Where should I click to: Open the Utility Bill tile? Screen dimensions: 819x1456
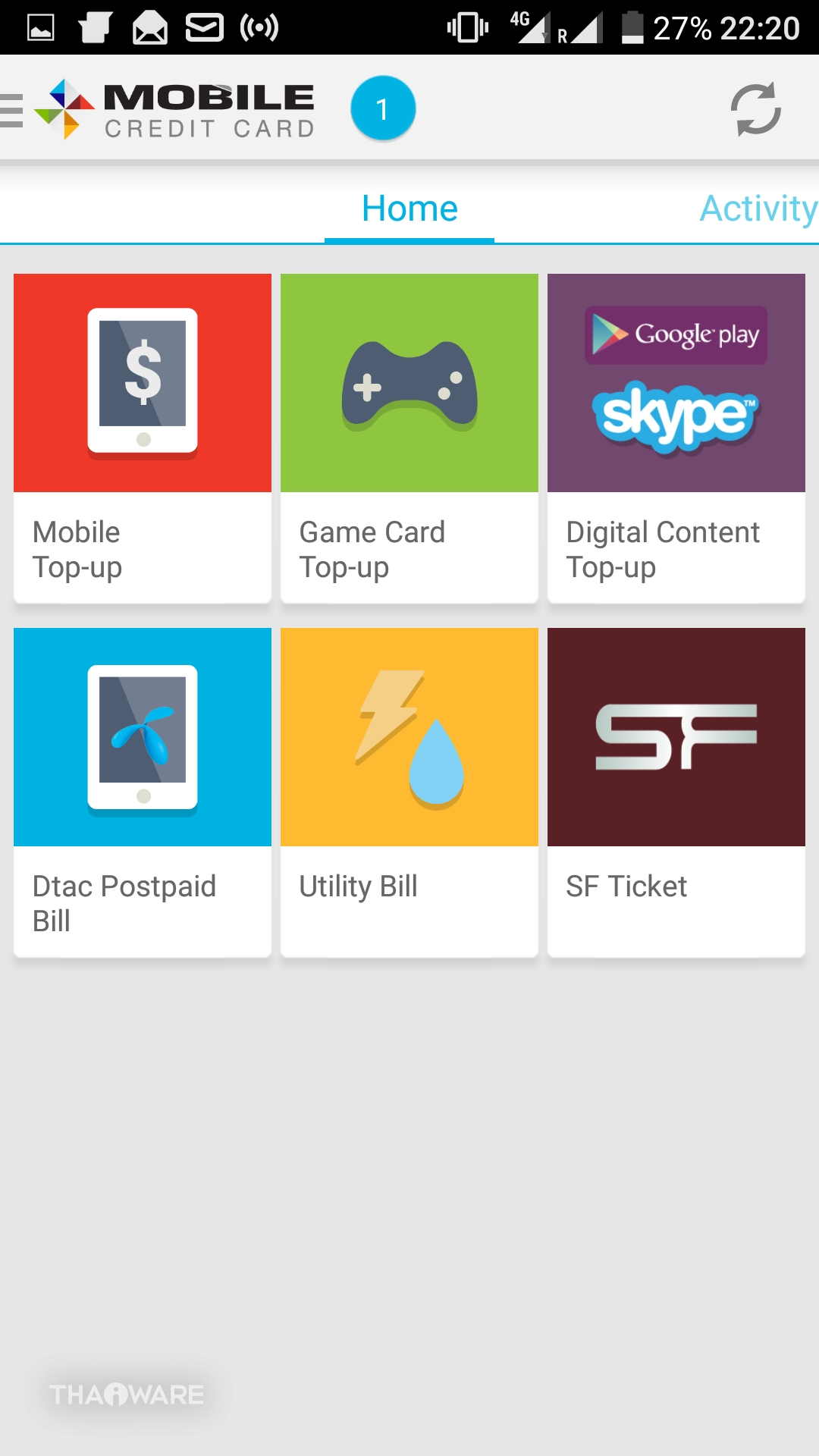[409, 792]
